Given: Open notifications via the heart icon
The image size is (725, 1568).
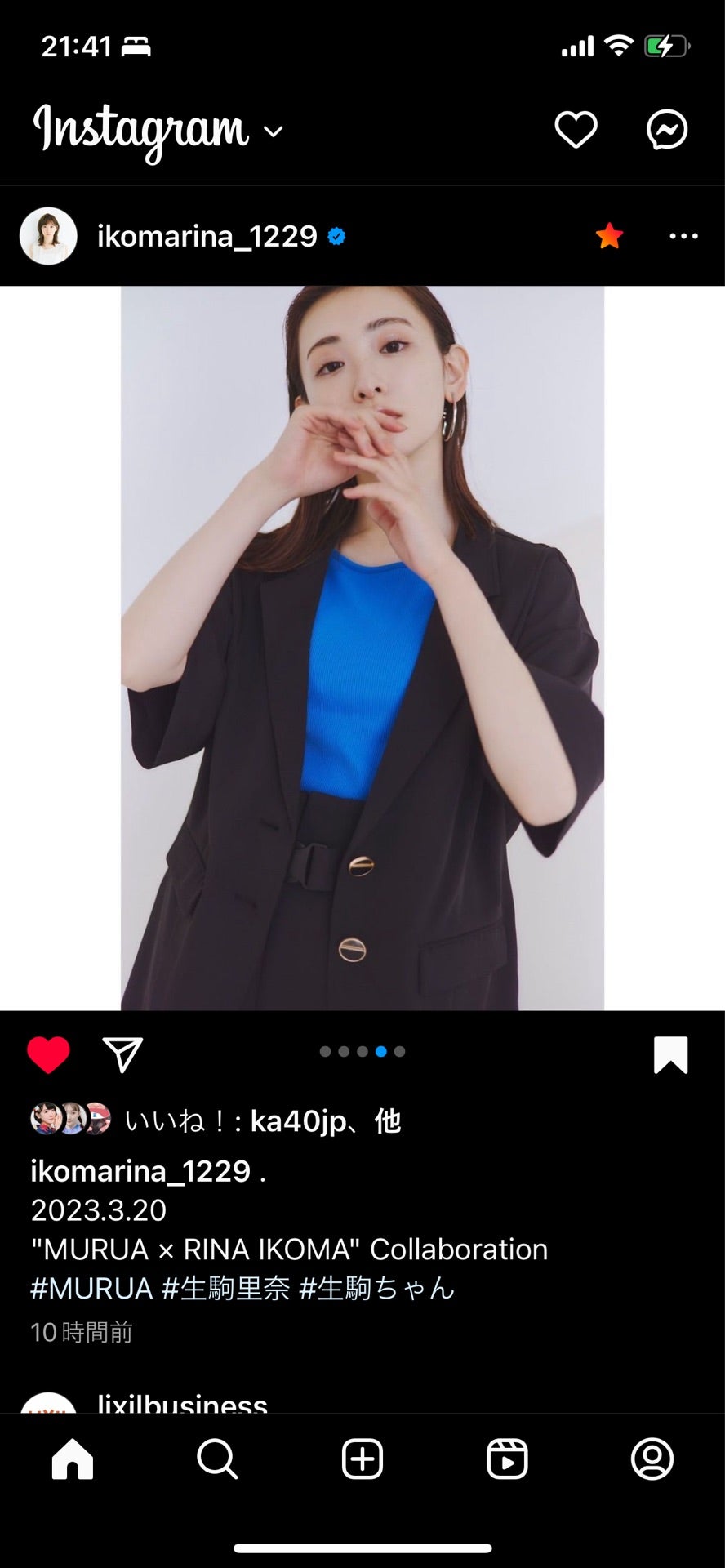Looking at the screenshot, I should (x=576, y=129).
